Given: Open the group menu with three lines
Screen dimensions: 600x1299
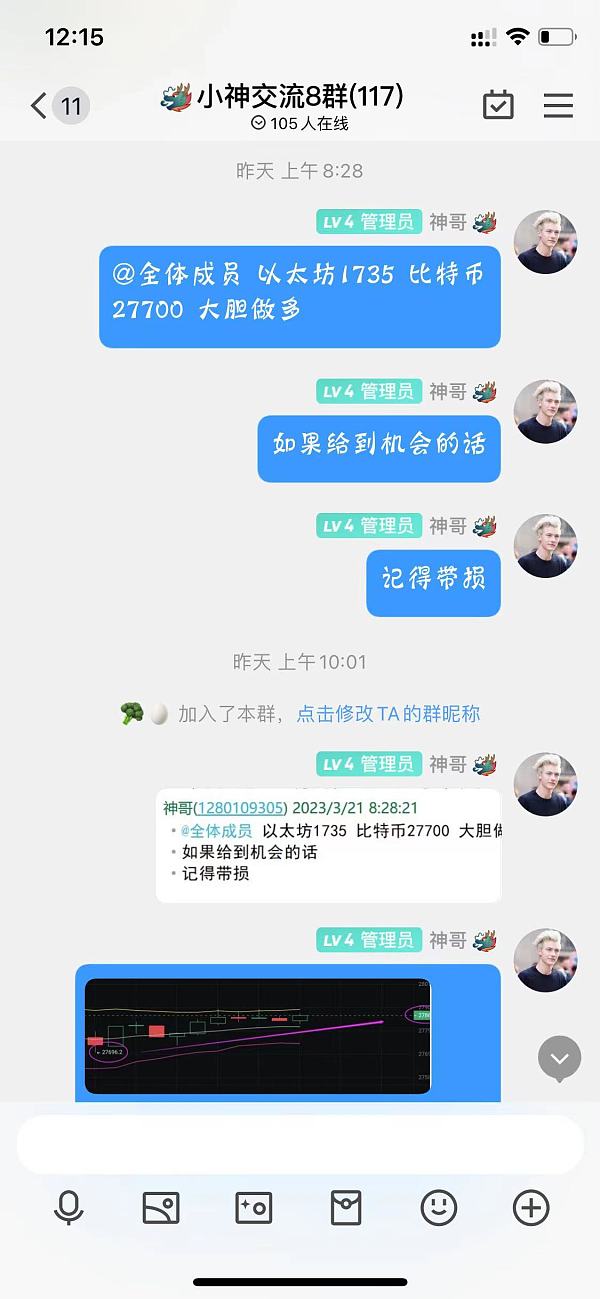Looking at the screenshot, I should (x=558, y=105).
